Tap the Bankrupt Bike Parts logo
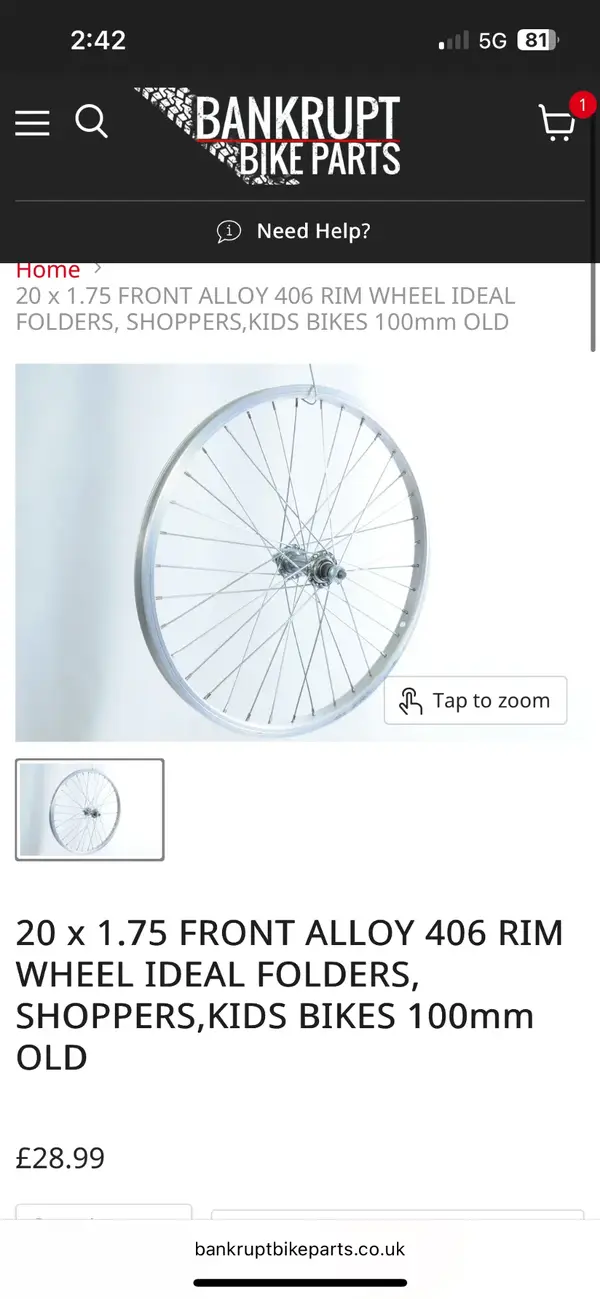 (270, 135)
